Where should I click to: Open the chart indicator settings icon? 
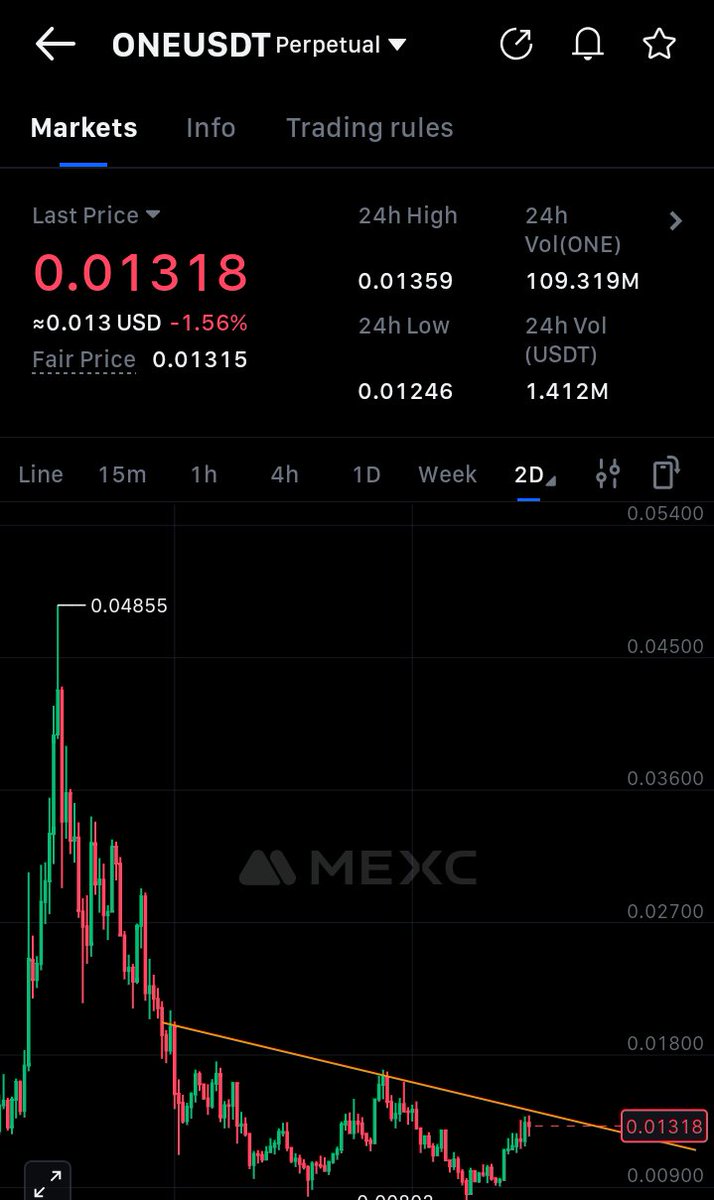[608, 473]
